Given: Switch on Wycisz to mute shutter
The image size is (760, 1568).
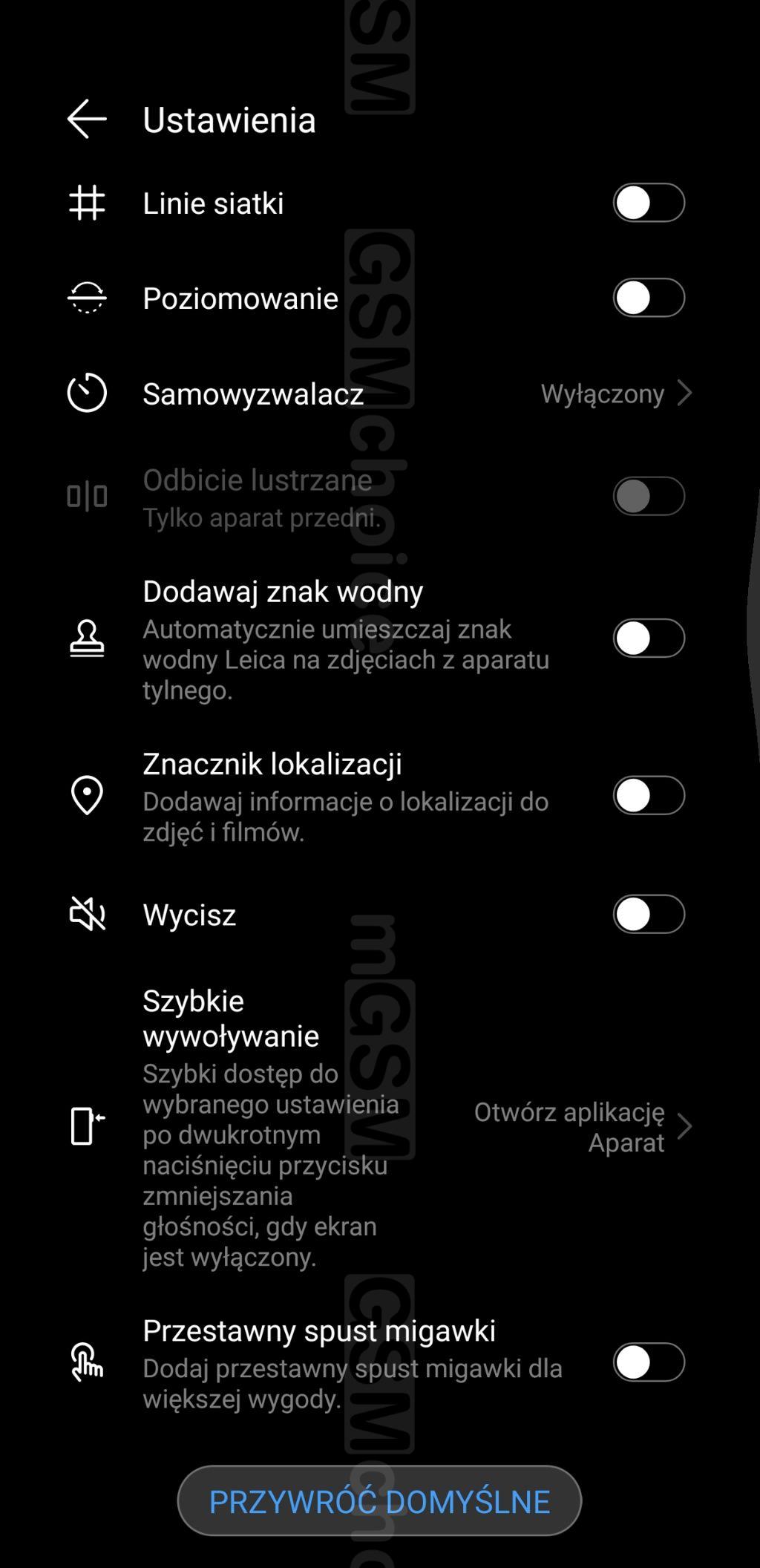Looking at the screenshot, I should (648, 914).
